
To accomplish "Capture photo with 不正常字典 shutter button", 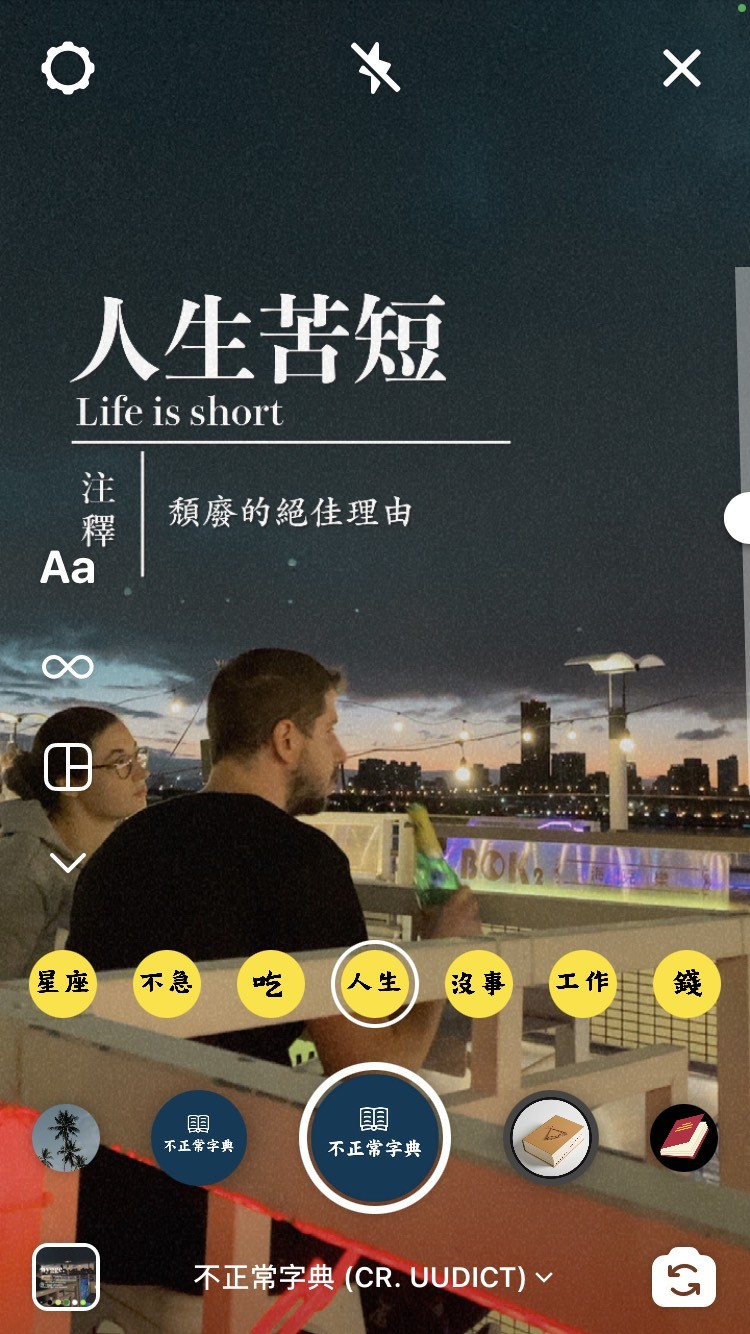I will pyautogui.click(x=375, y=1137).
